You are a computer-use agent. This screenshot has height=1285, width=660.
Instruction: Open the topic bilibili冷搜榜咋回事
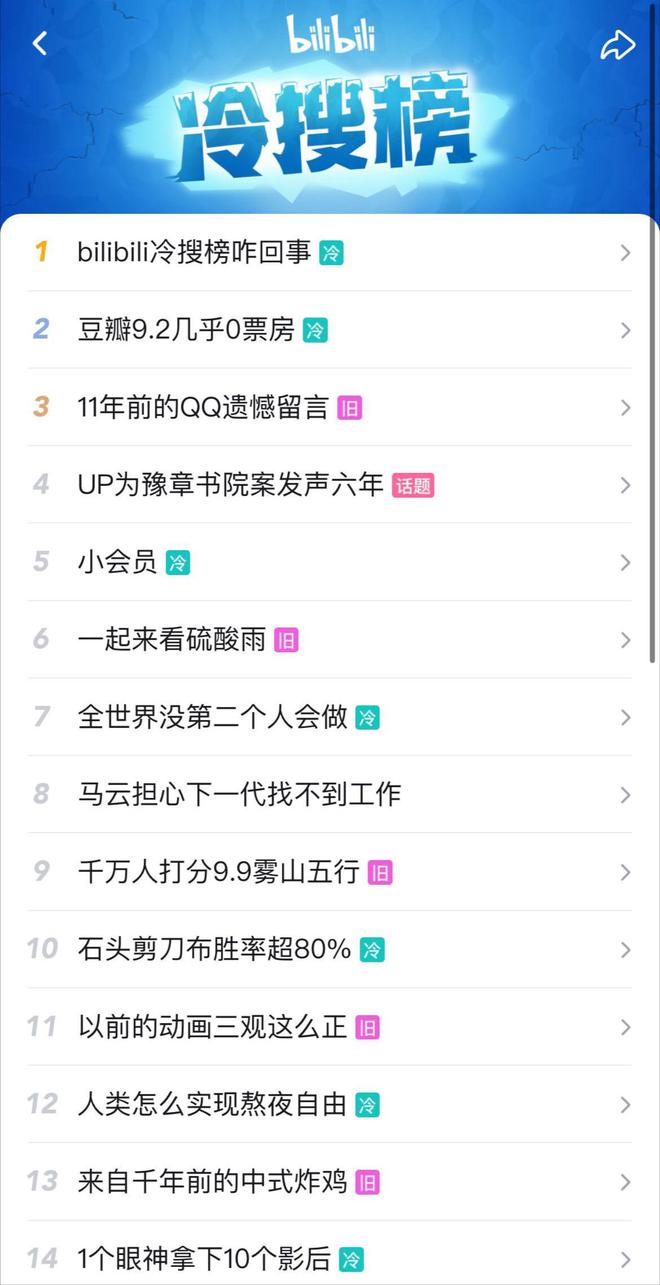pos(330,252)
